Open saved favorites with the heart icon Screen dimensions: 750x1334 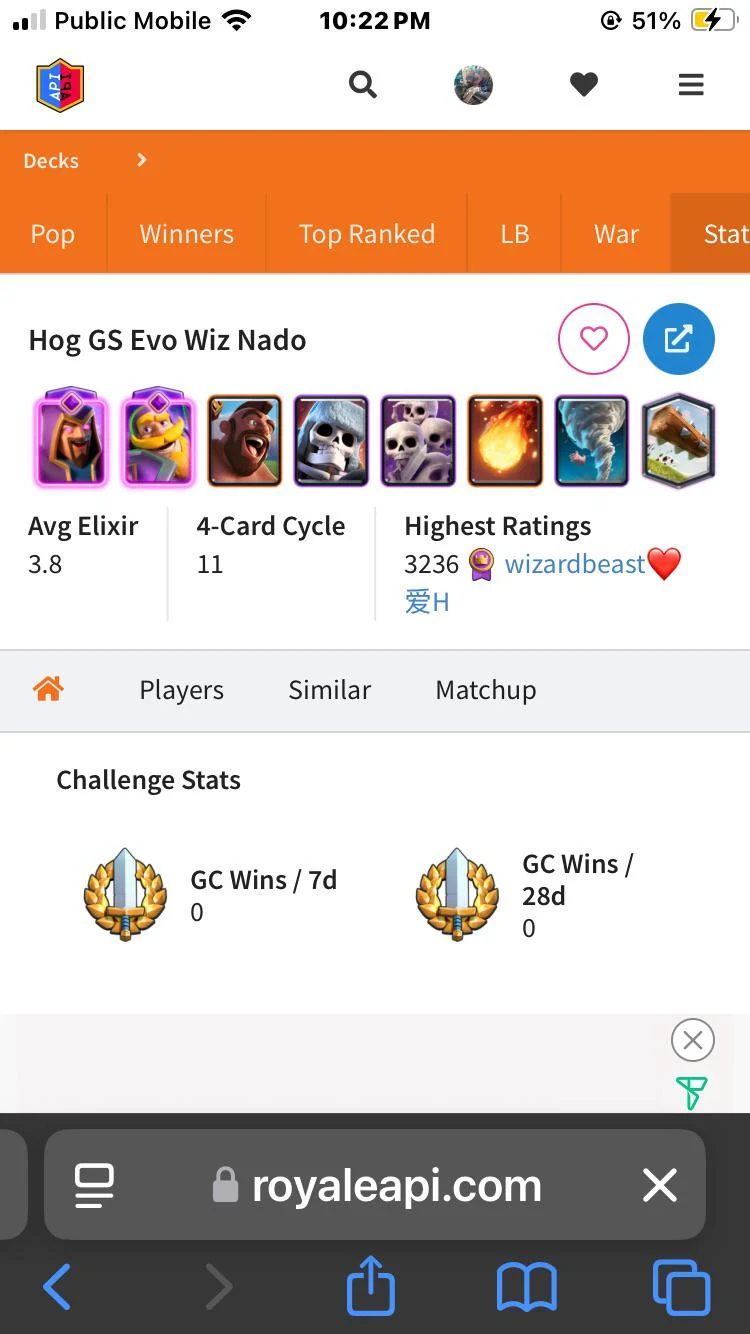point(583,85)
